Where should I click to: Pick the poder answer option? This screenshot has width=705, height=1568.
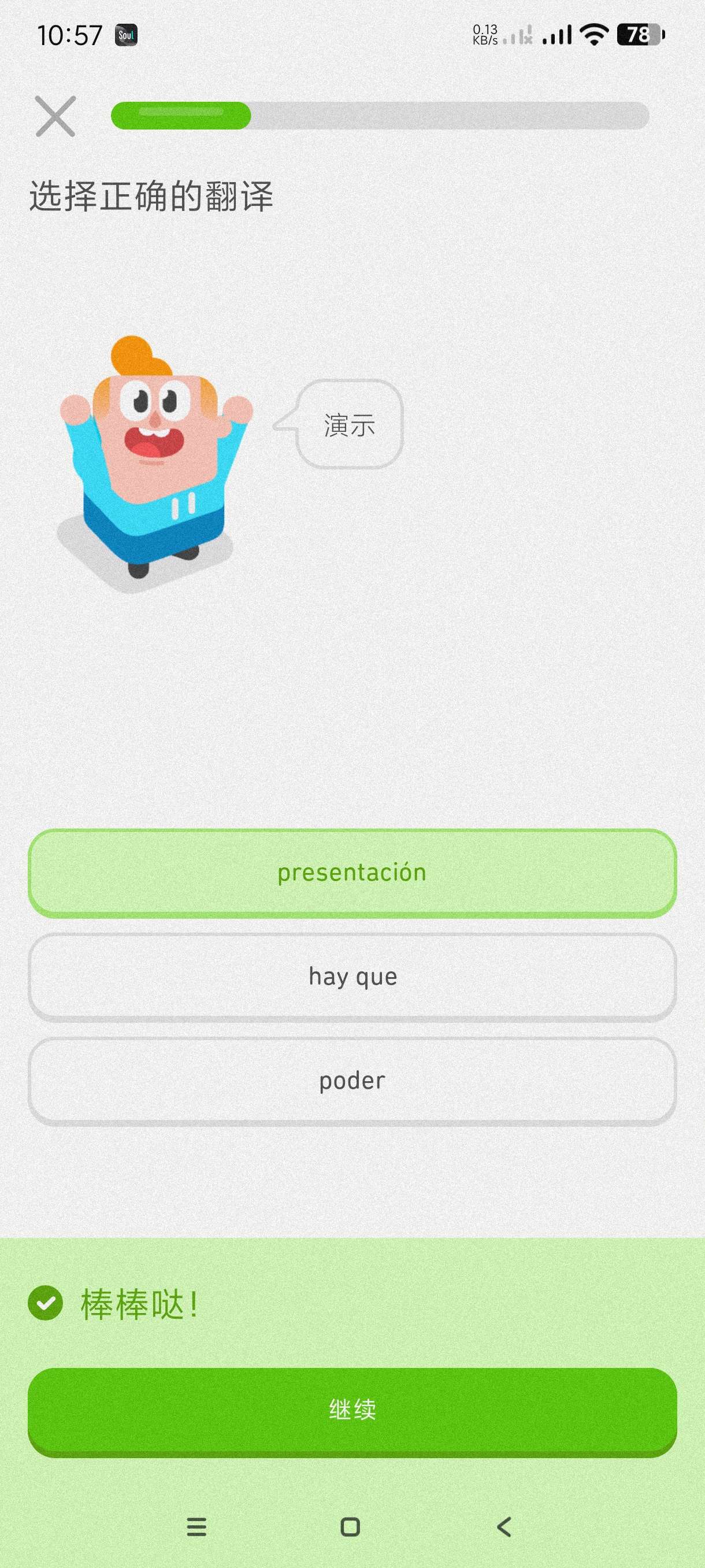352,1081
